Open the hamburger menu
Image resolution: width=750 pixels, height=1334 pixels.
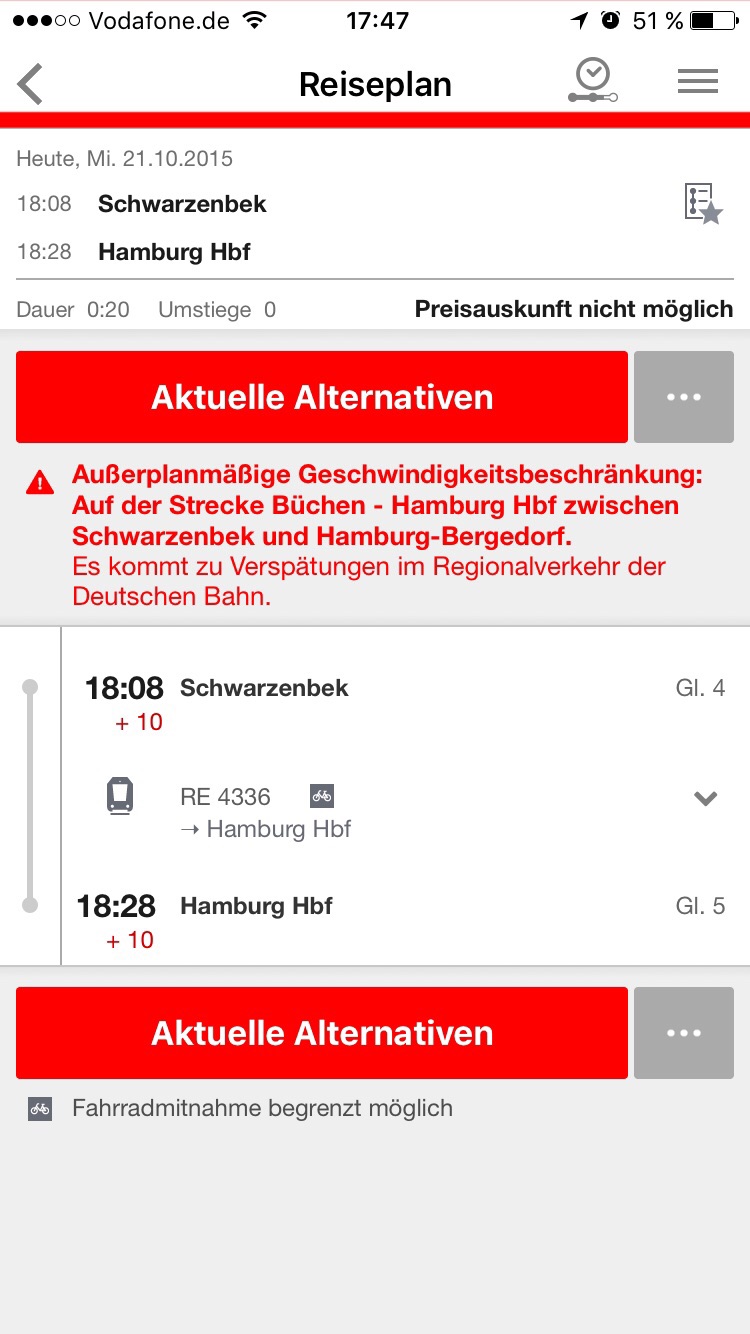698,82
